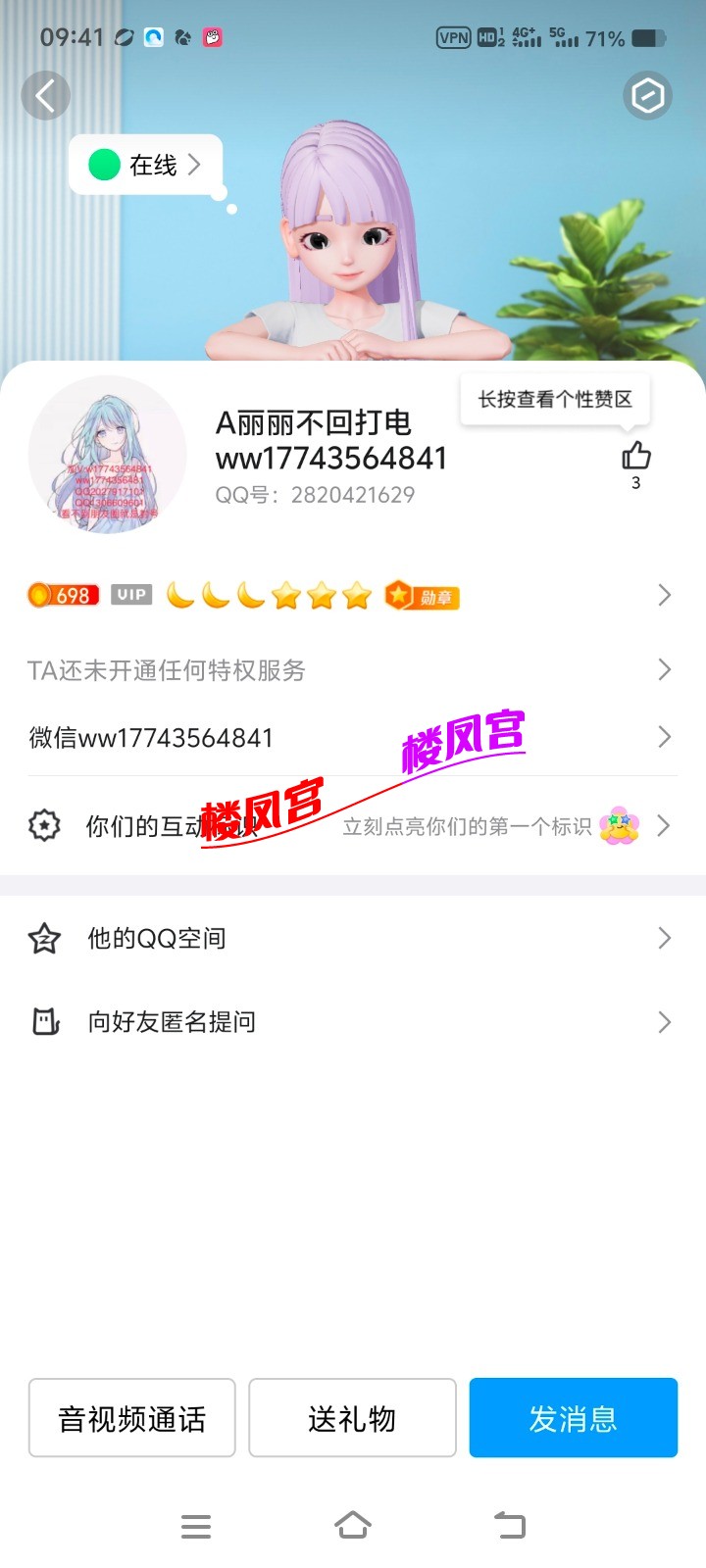Open 你们的互动标识 row
The width and height of the screenshot is (706, 1568).
pyautogui.click(x=351, y=826)
